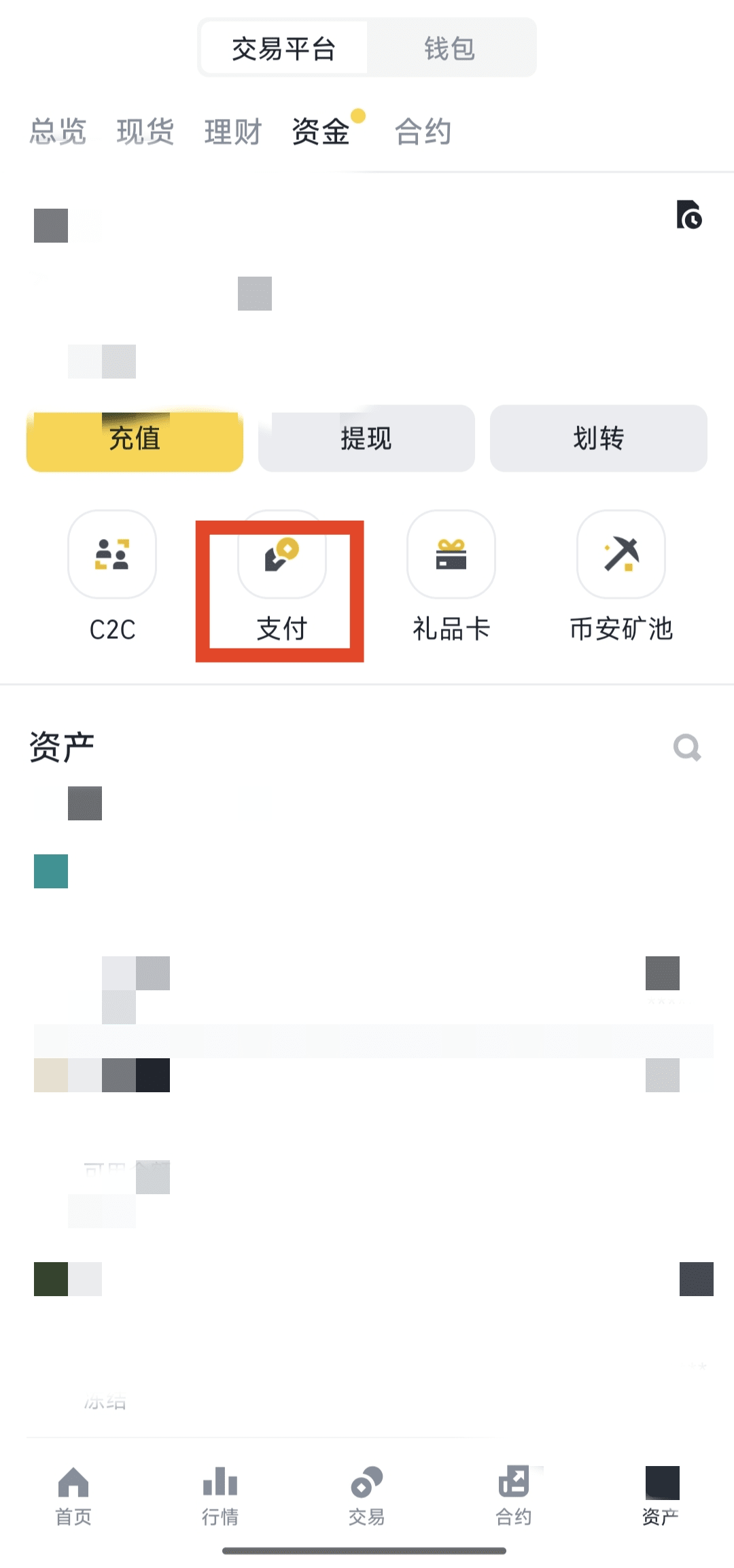Image resolution: width=734 pixels, height=1568 pixels.
Task: Open the 支付 pay shortcut
Action: [281, 576]
